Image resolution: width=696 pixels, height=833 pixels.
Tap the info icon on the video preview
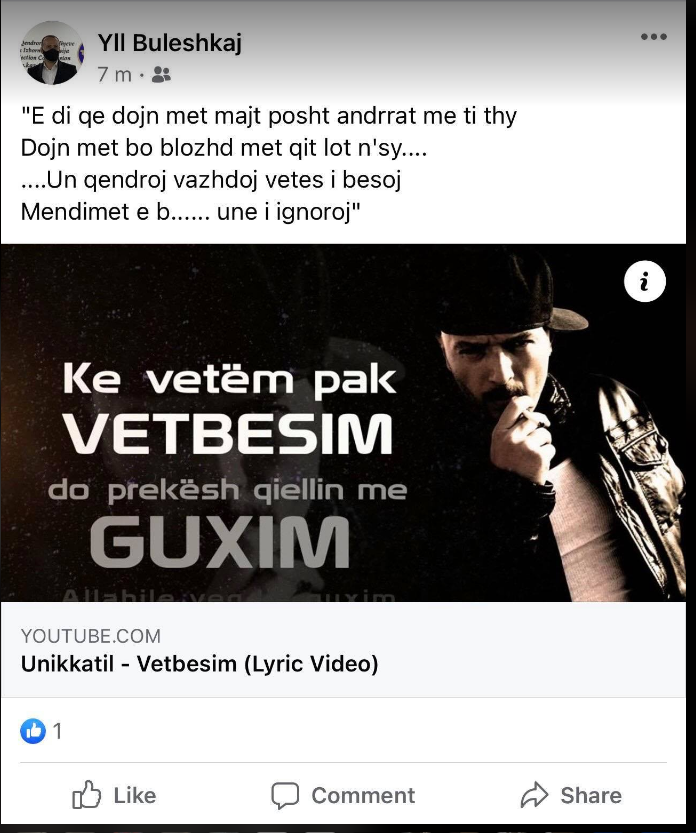[x=644, y=282]
